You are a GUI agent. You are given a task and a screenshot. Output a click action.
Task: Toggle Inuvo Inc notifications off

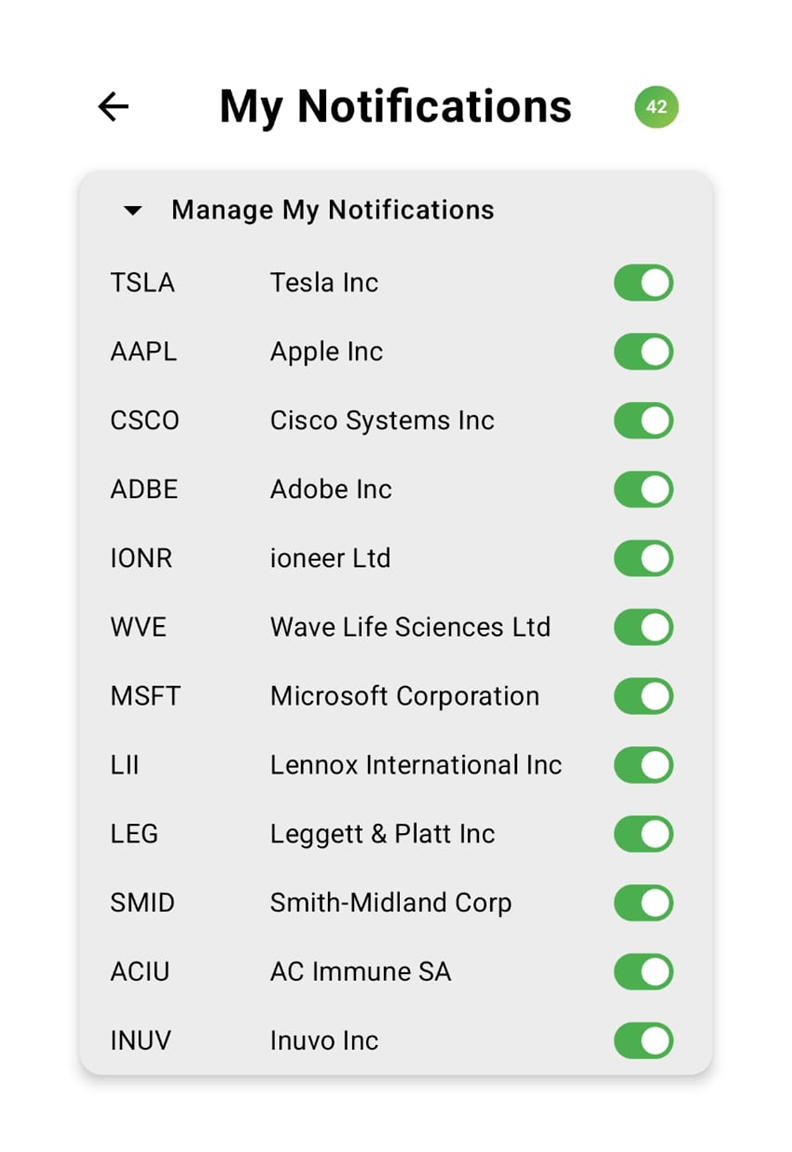coord(643,1040)
